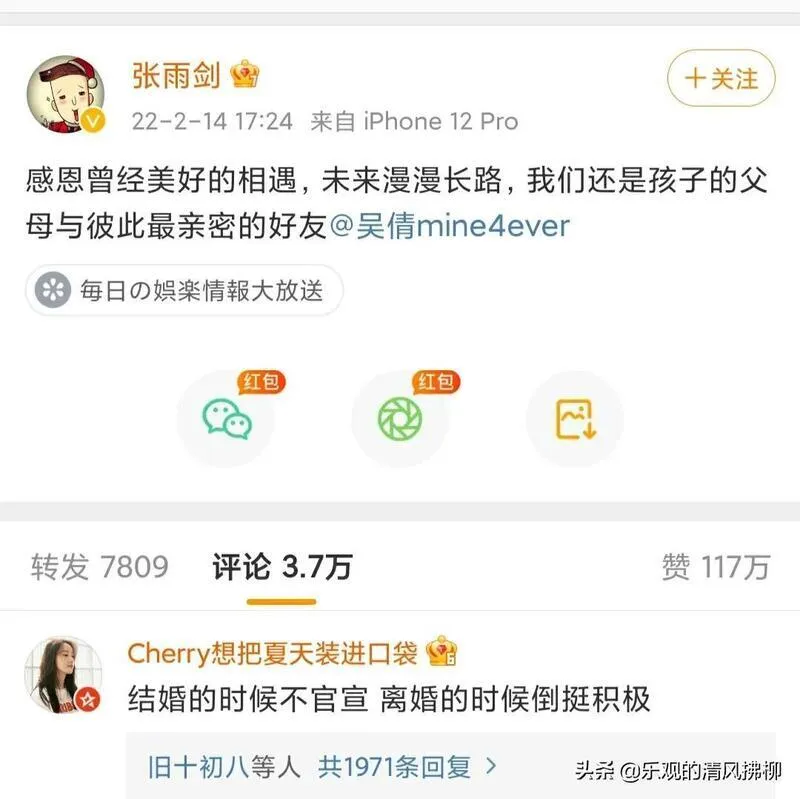Open 张雨剑's profile avatar

pyautogui.click(x=67, y=97)
